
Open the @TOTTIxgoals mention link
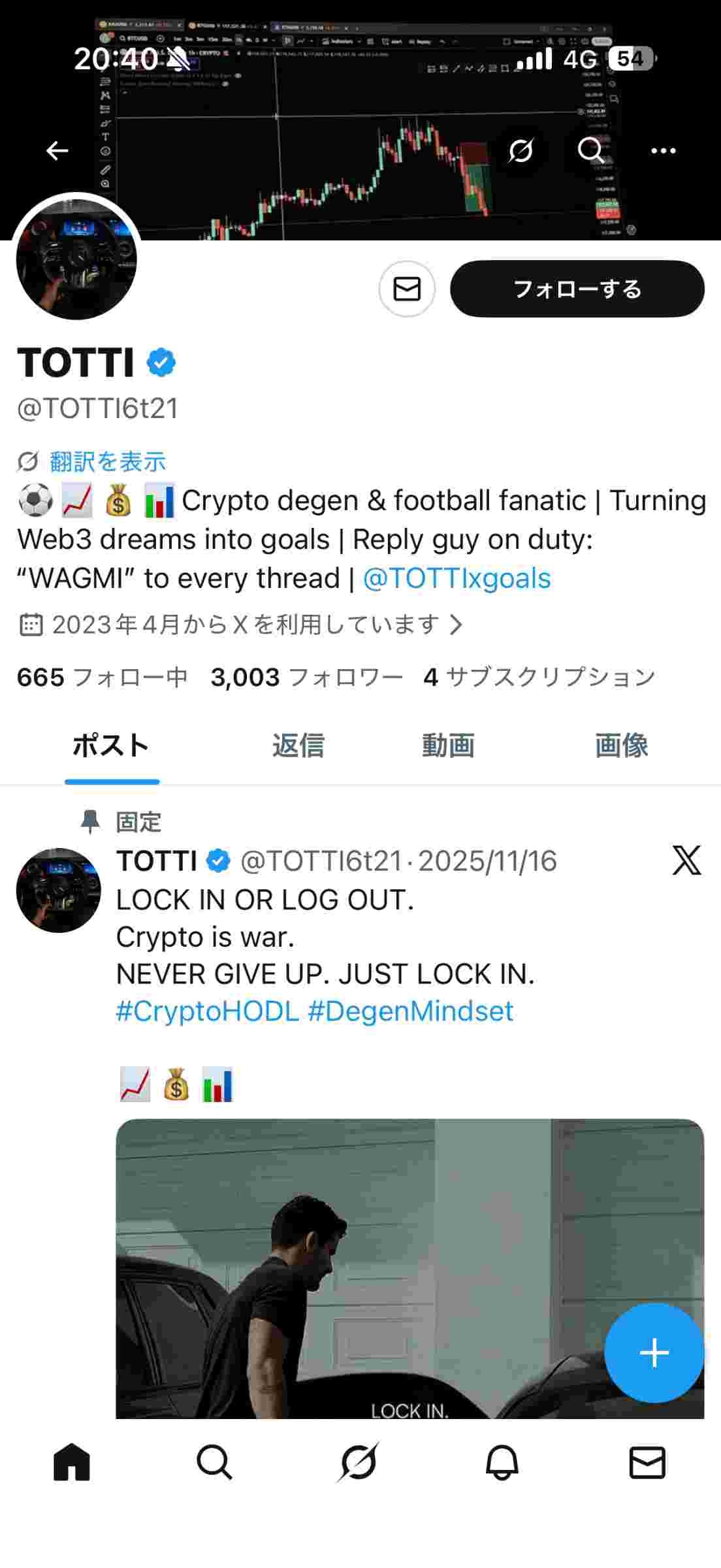coord(457,578)
